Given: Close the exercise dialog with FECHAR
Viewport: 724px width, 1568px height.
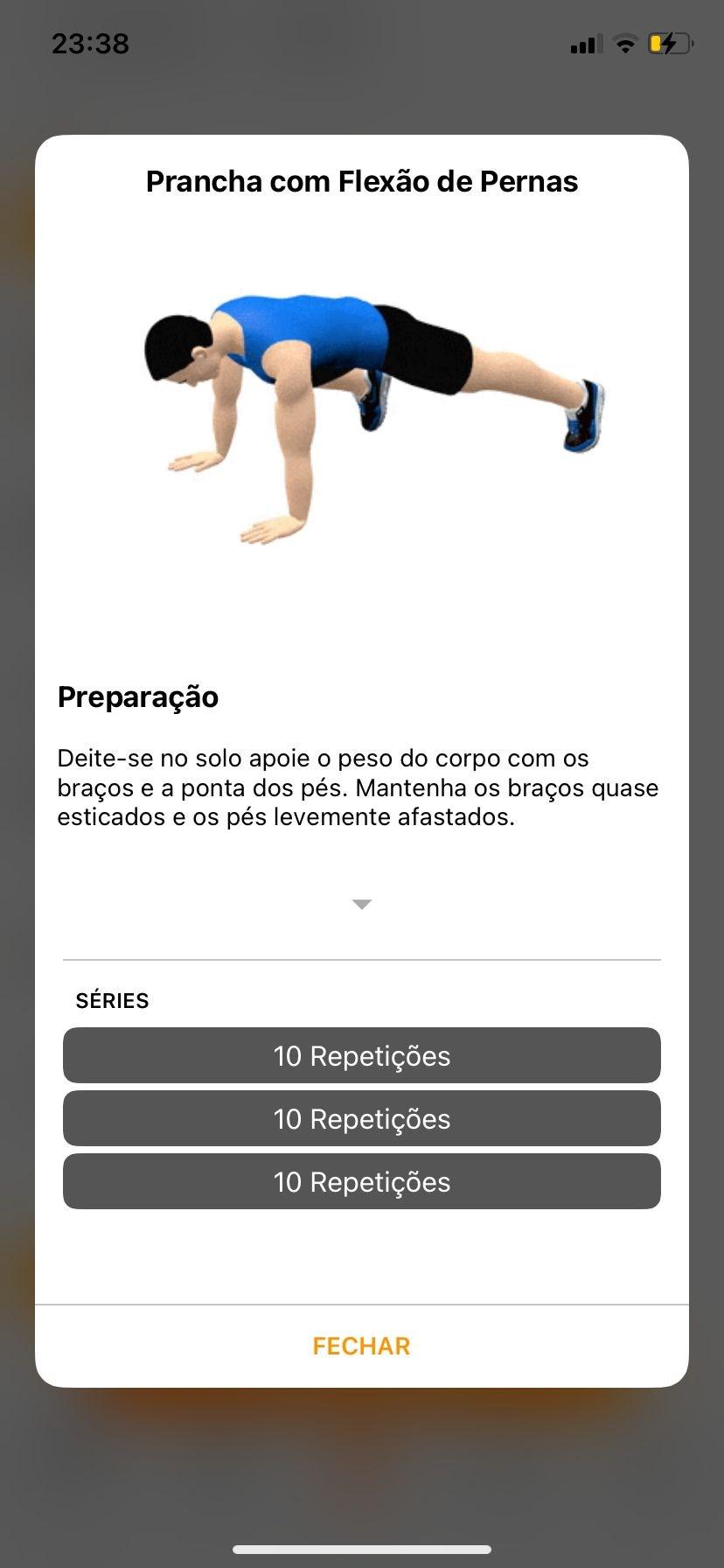Looking at the screenshot, I should point(361,1346).
